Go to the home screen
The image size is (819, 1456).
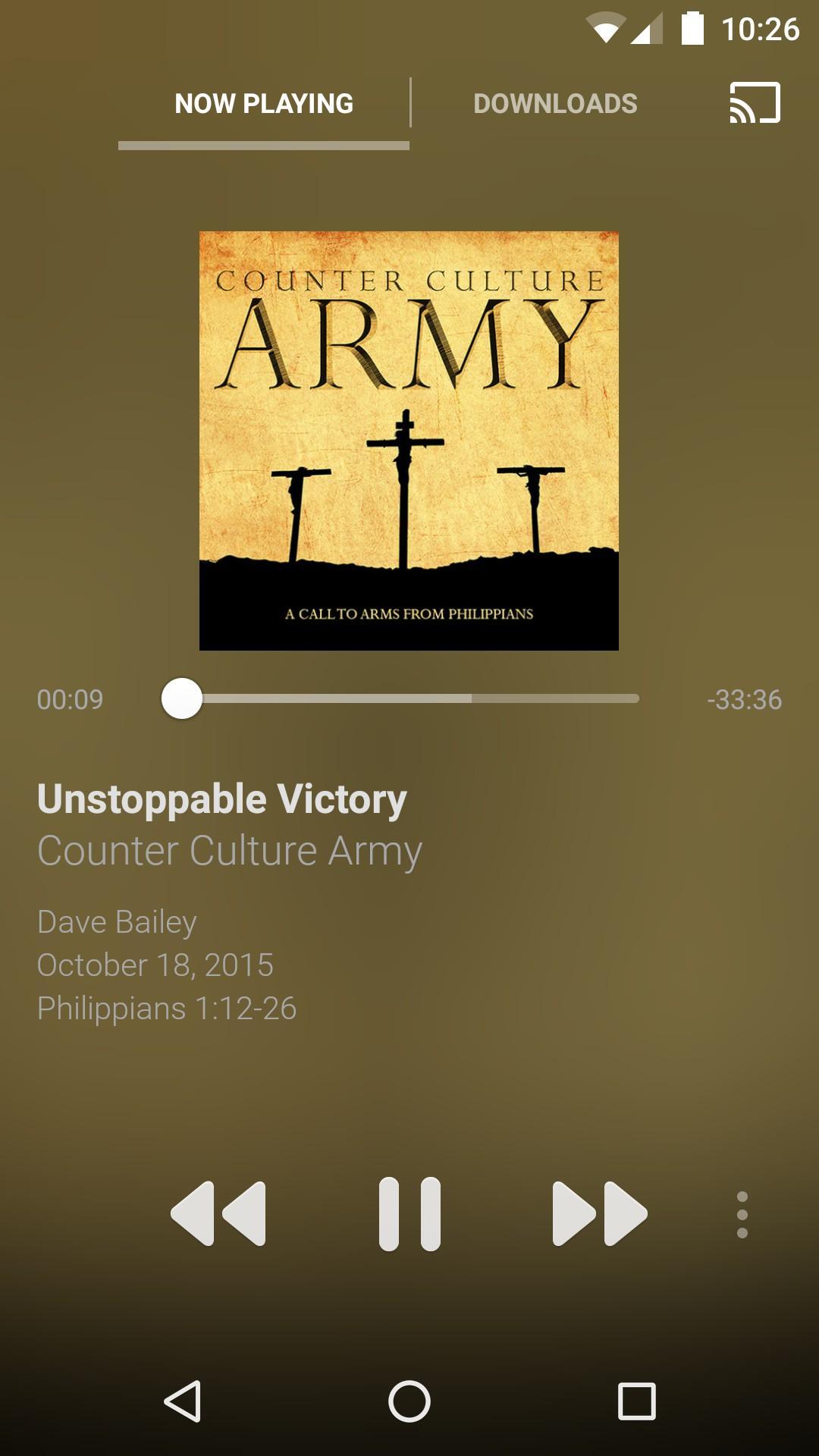409,1401
